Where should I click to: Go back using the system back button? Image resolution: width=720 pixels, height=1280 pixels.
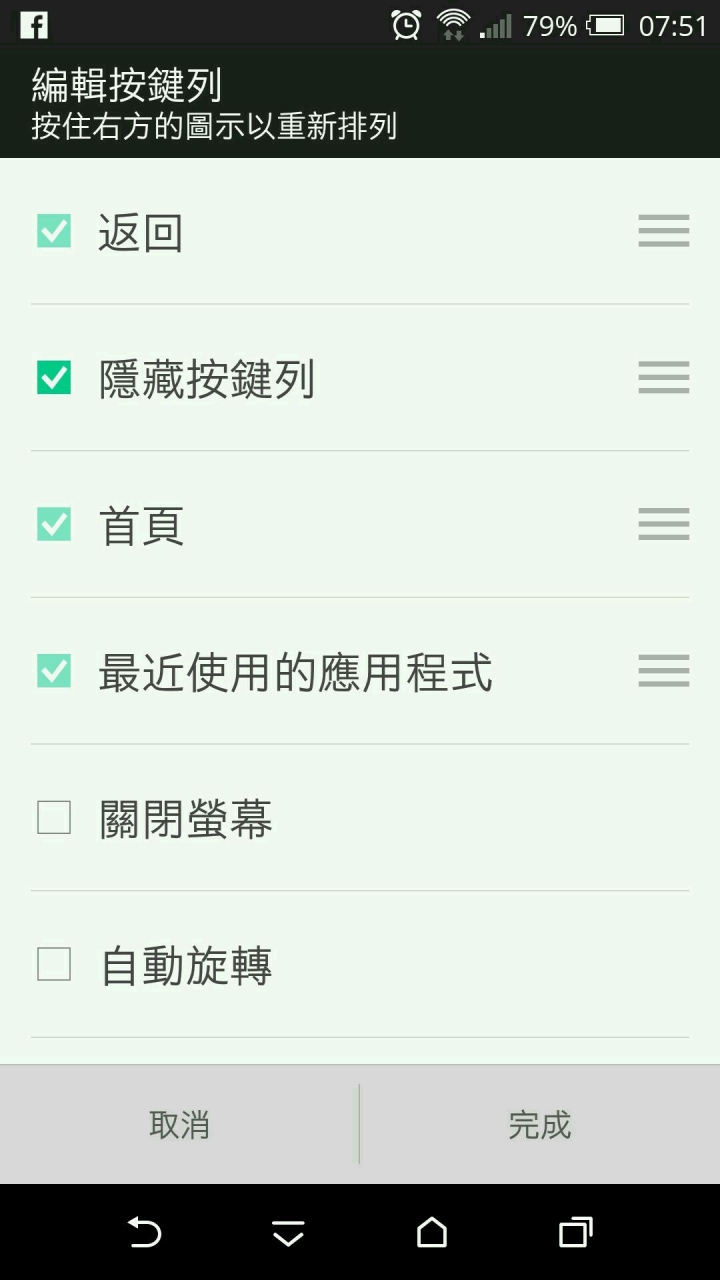click(144, 1232)
